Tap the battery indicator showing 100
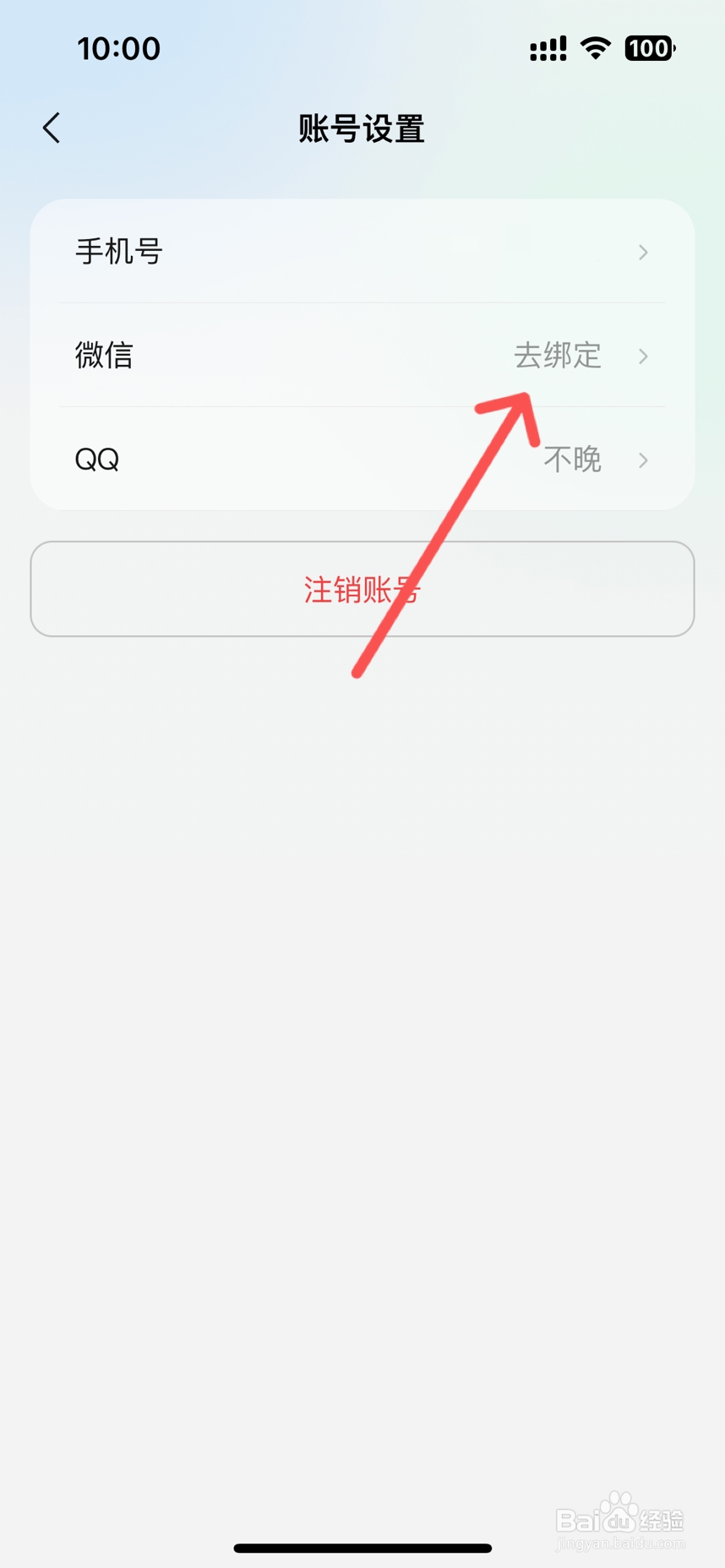This screenshot has height=1568, width=725. (x=649, y=48)
